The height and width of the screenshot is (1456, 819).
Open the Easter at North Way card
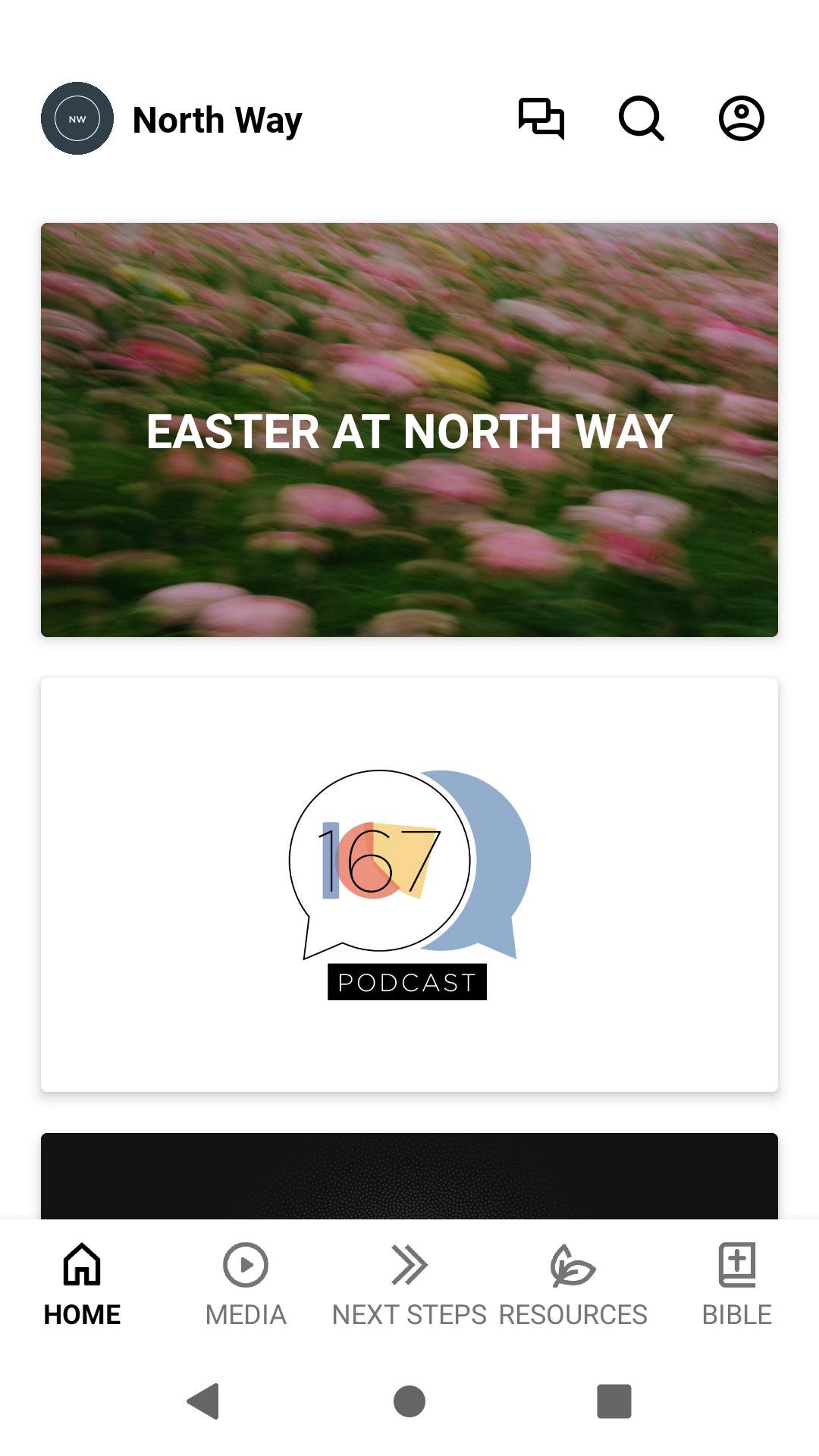point(409,430)
